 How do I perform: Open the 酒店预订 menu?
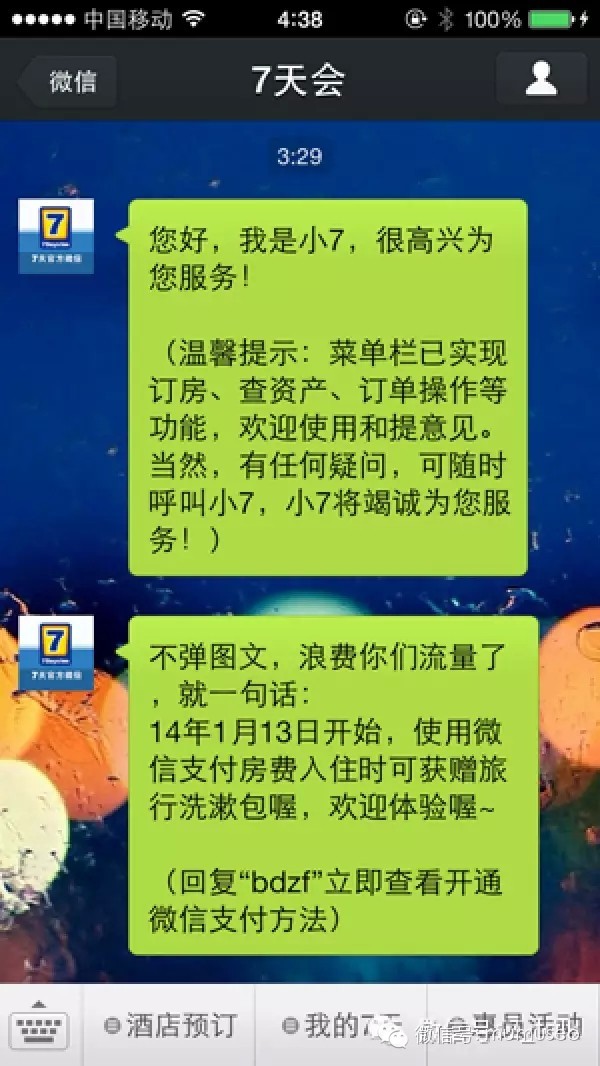tap(170, 1025)
